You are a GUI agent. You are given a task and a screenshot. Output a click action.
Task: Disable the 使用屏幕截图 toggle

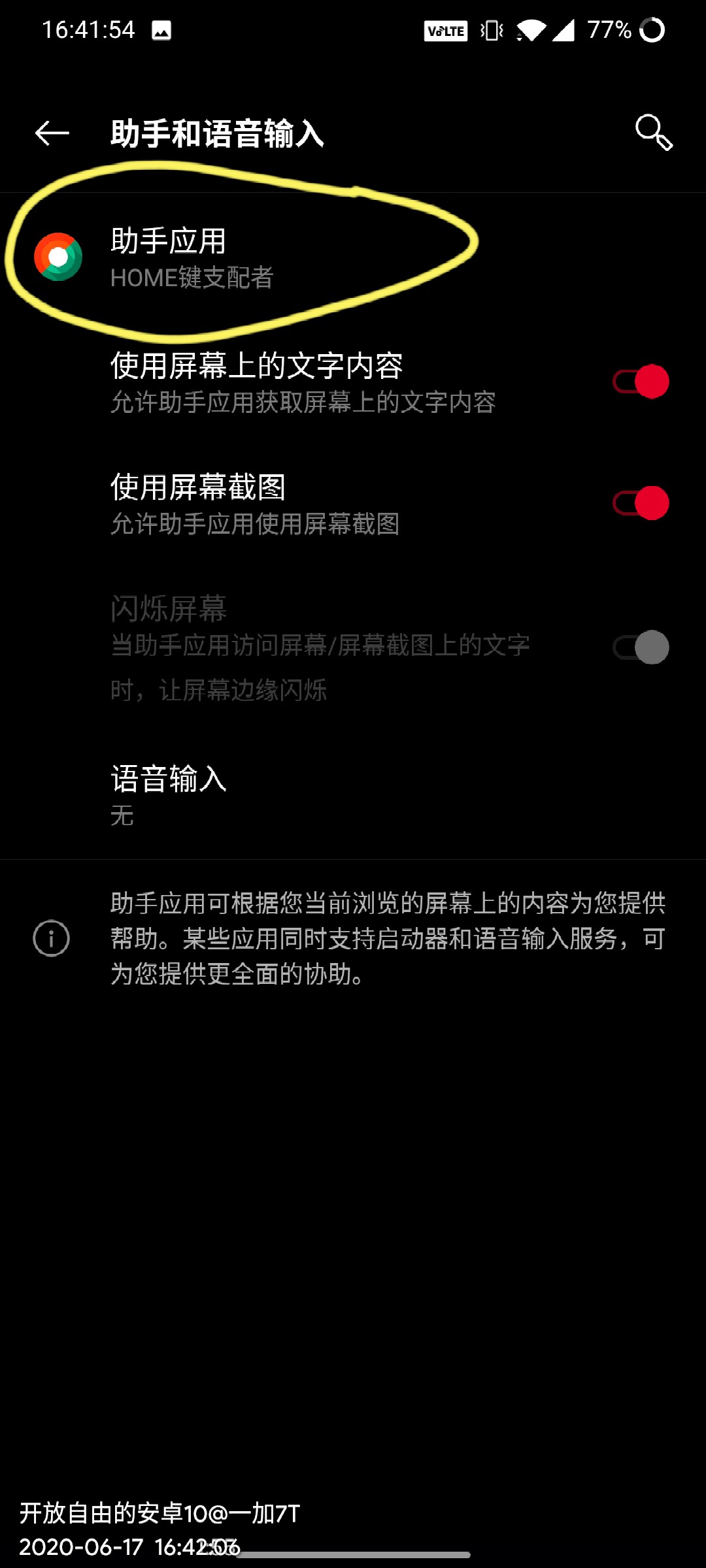tap(641, 503)
